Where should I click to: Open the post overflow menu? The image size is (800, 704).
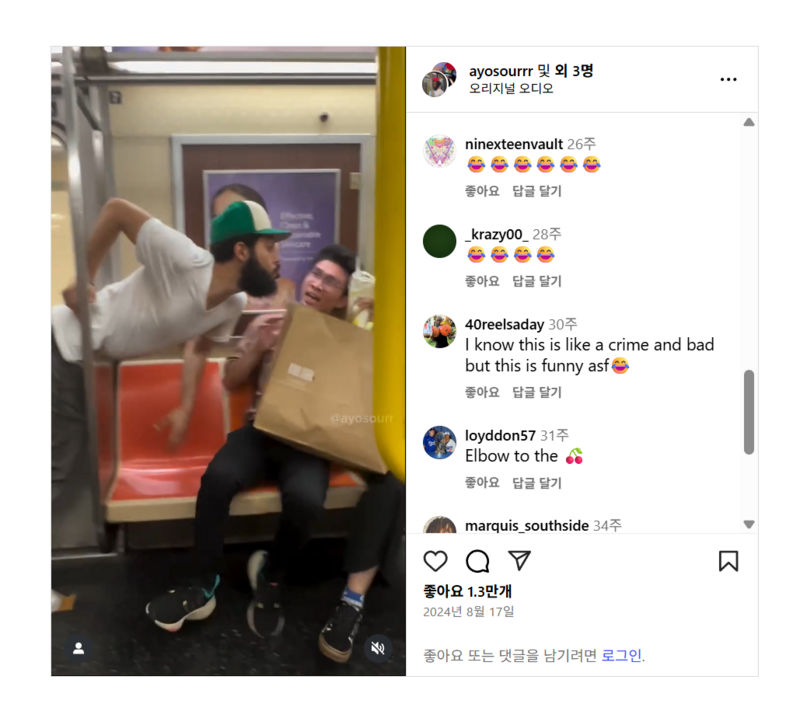pyautogui.click(x=728, y=79)
